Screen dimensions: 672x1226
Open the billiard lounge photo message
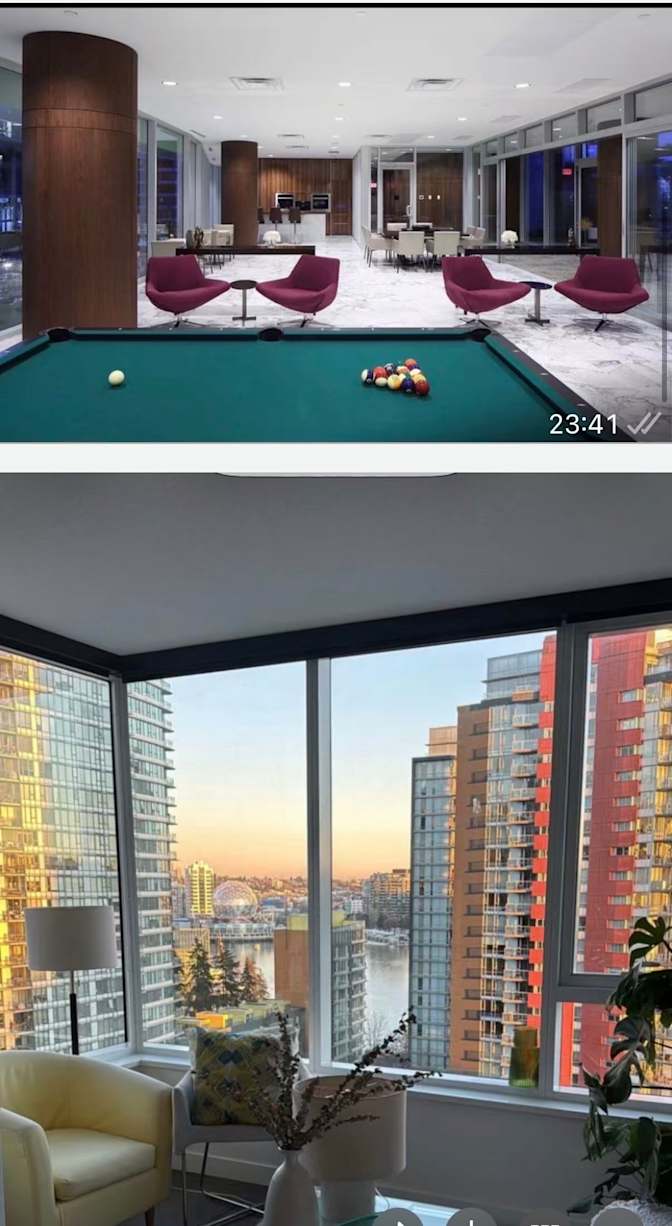tap(335, 225)
